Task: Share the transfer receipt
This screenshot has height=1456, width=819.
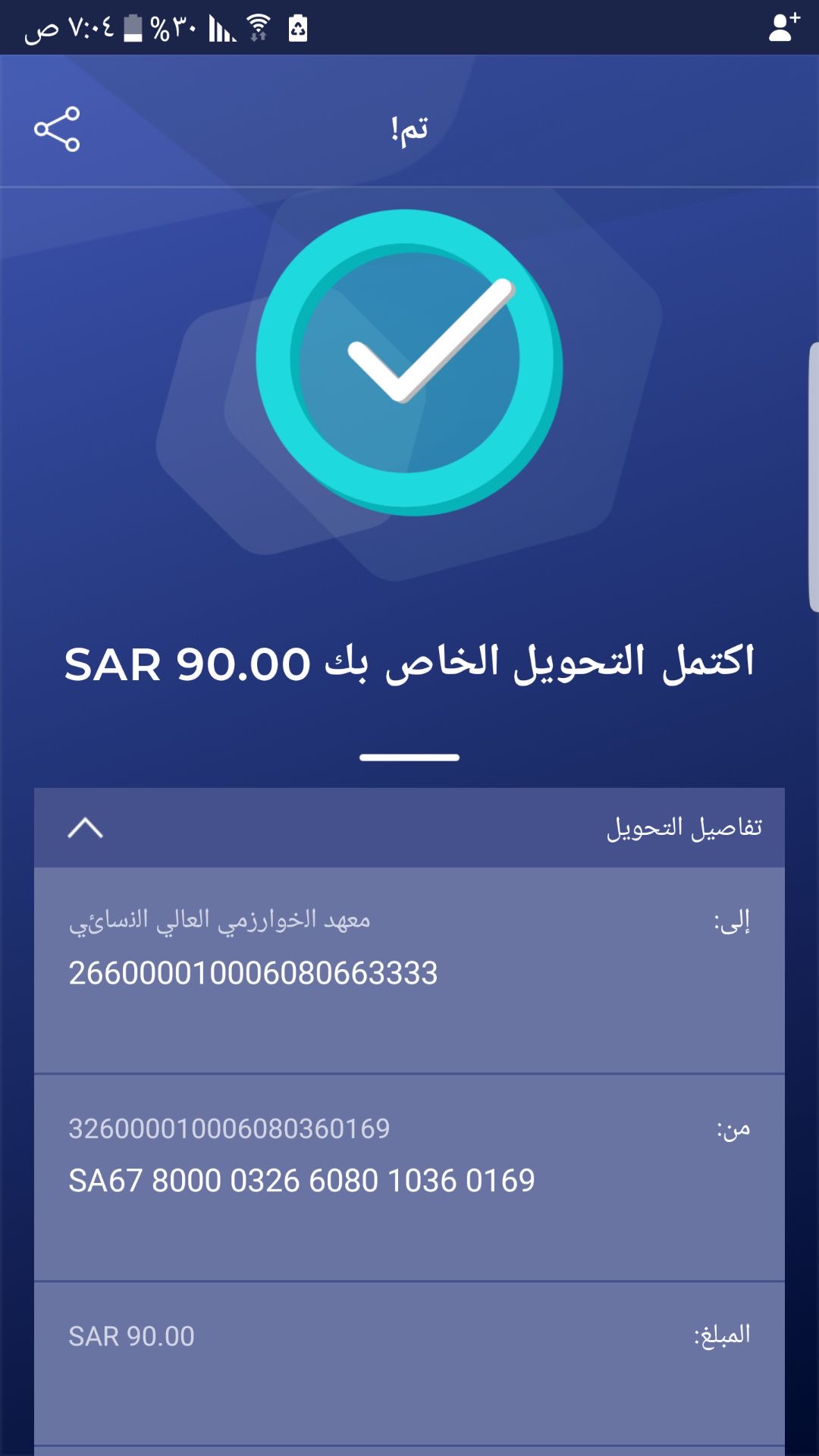Action: [x=57, y=129]
